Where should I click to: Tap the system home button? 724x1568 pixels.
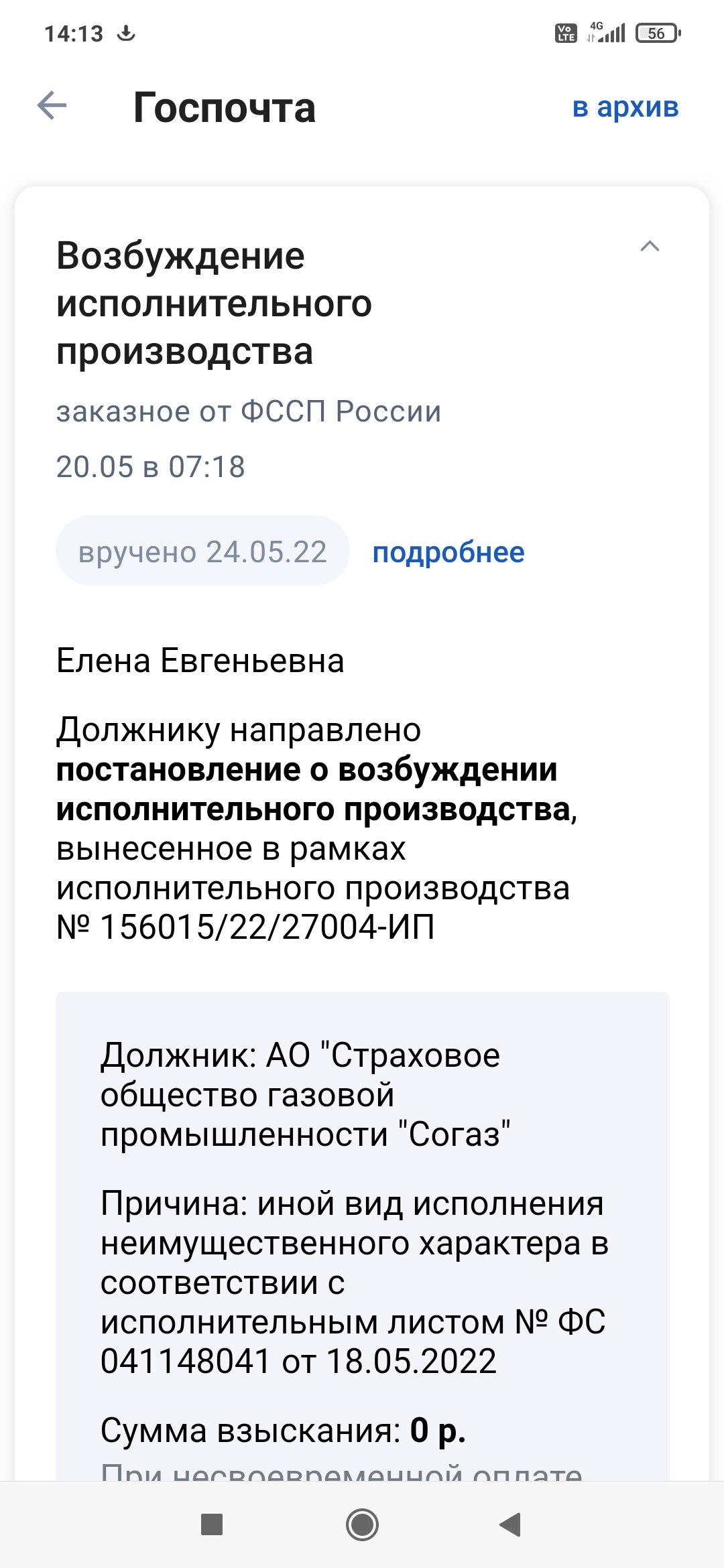point(362,1525)
